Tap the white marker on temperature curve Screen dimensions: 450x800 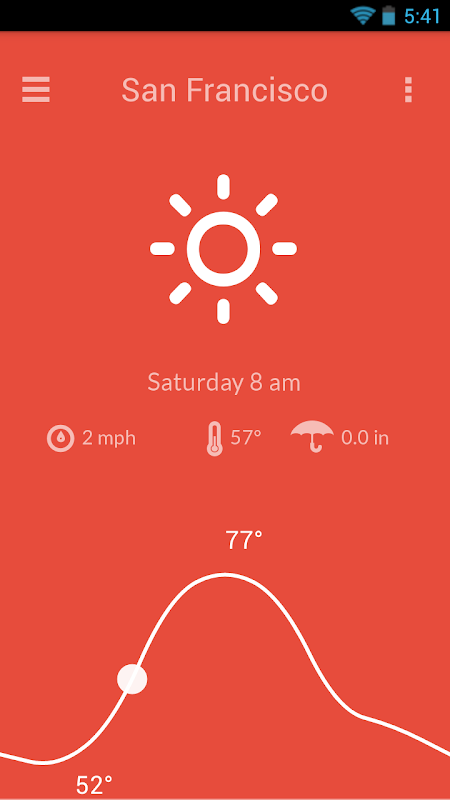point(132,679)
